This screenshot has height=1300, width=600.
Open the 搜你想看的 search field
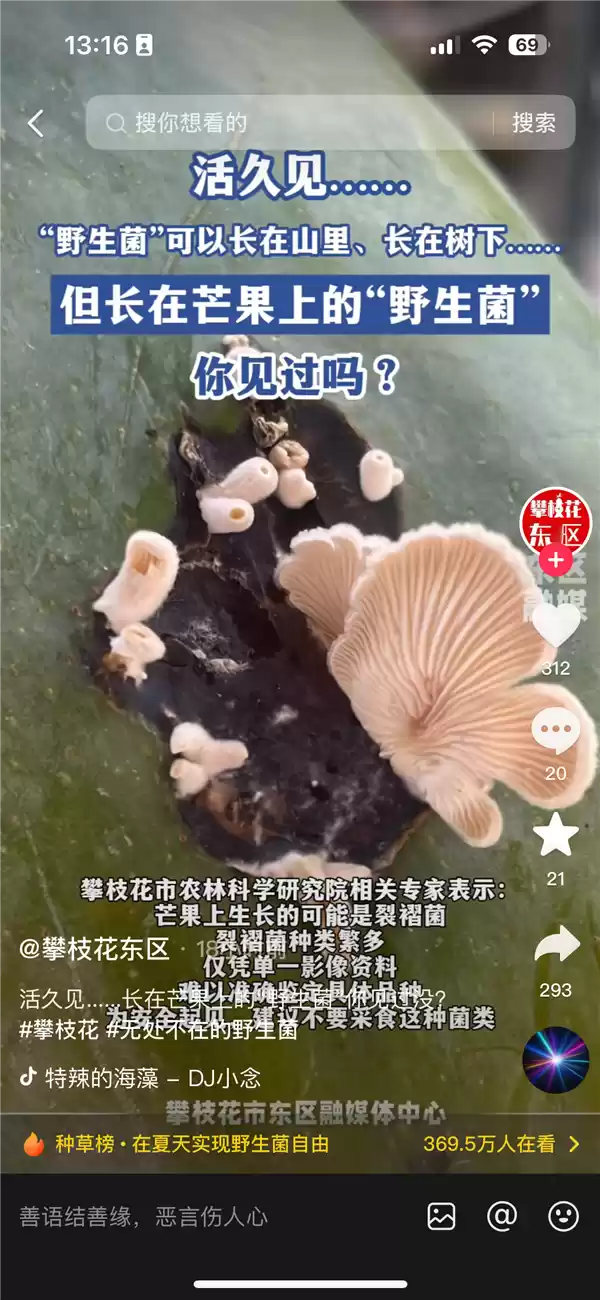(290, 123)
